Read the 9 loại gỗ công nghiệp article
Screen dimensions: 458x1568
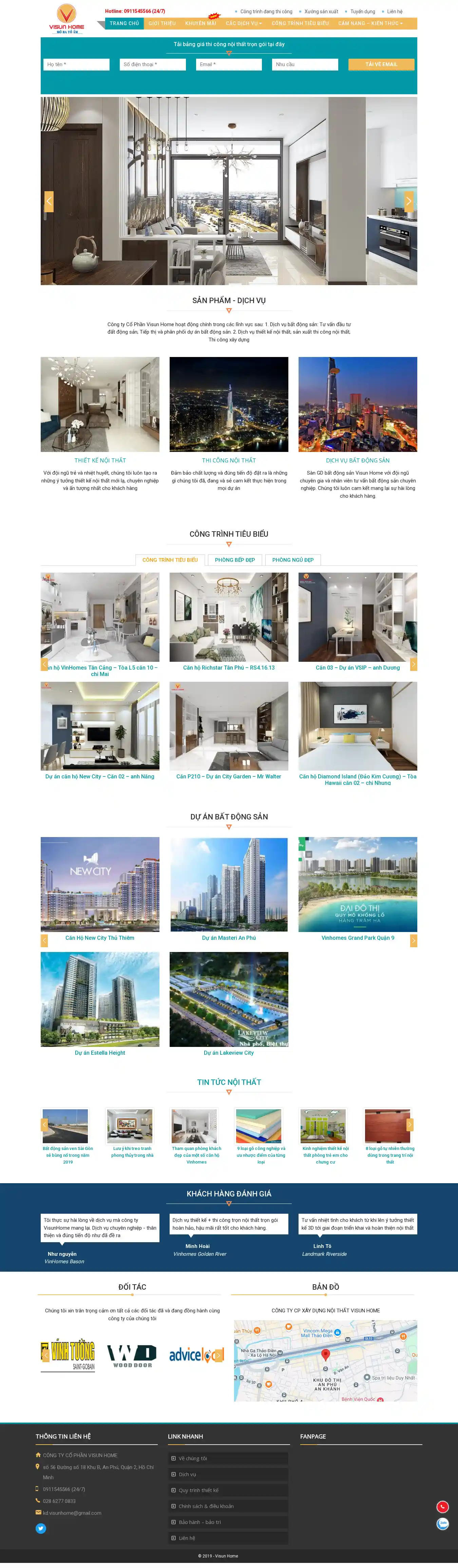[261, 1155]
